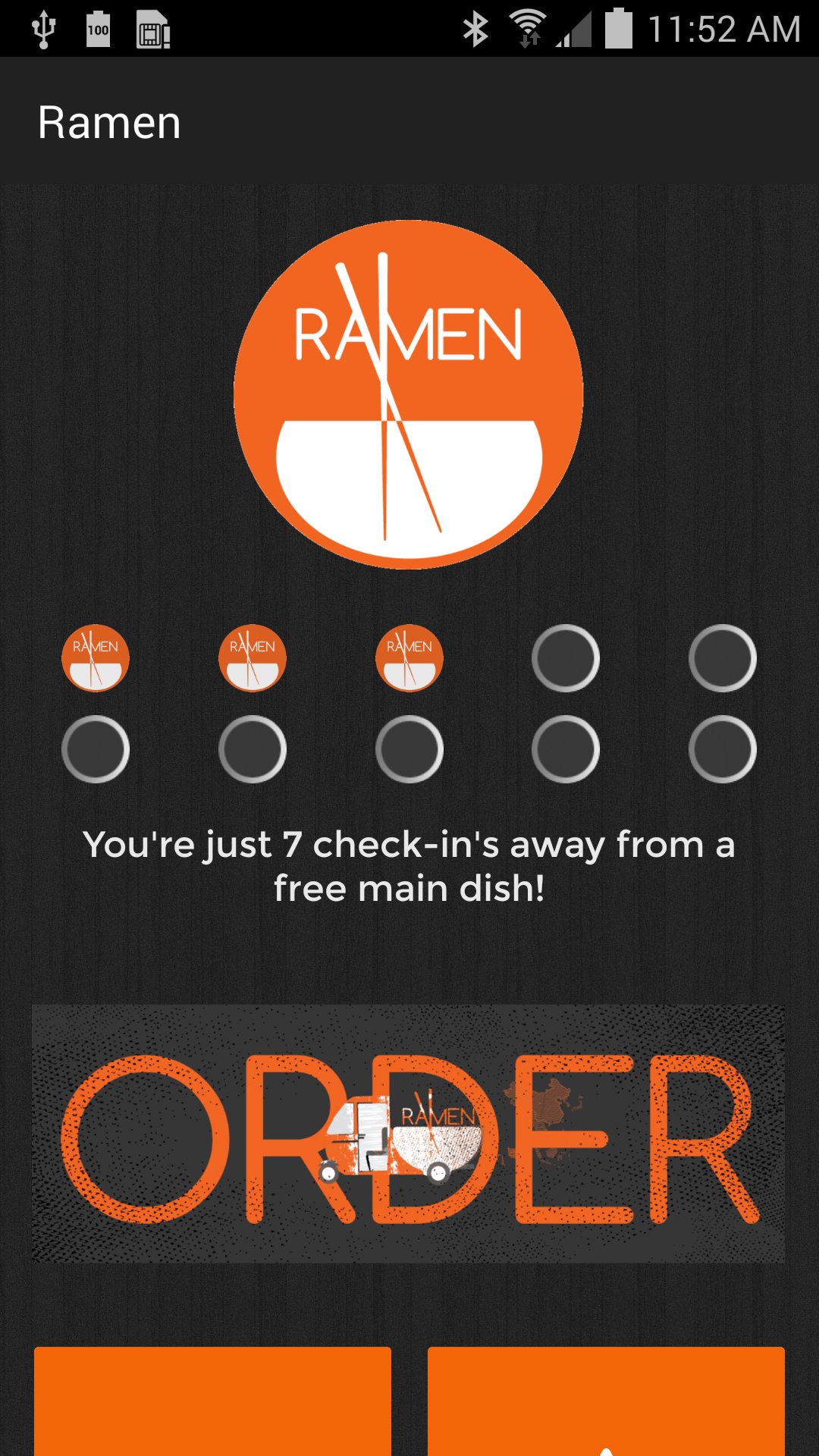Select the first completed Ramen check-in stamp

point(95,657)
